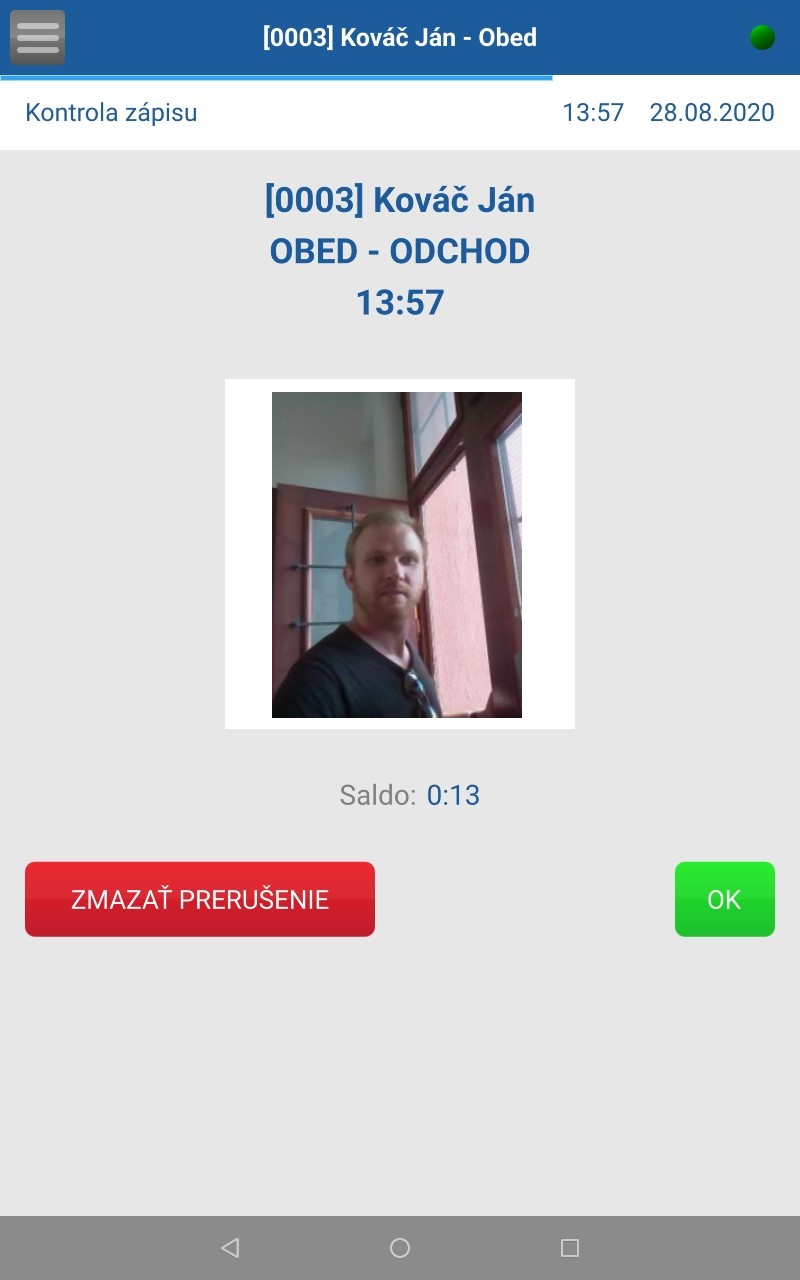Confirm the record with OK
The image size is (800, 1280).
pos(725,899)
